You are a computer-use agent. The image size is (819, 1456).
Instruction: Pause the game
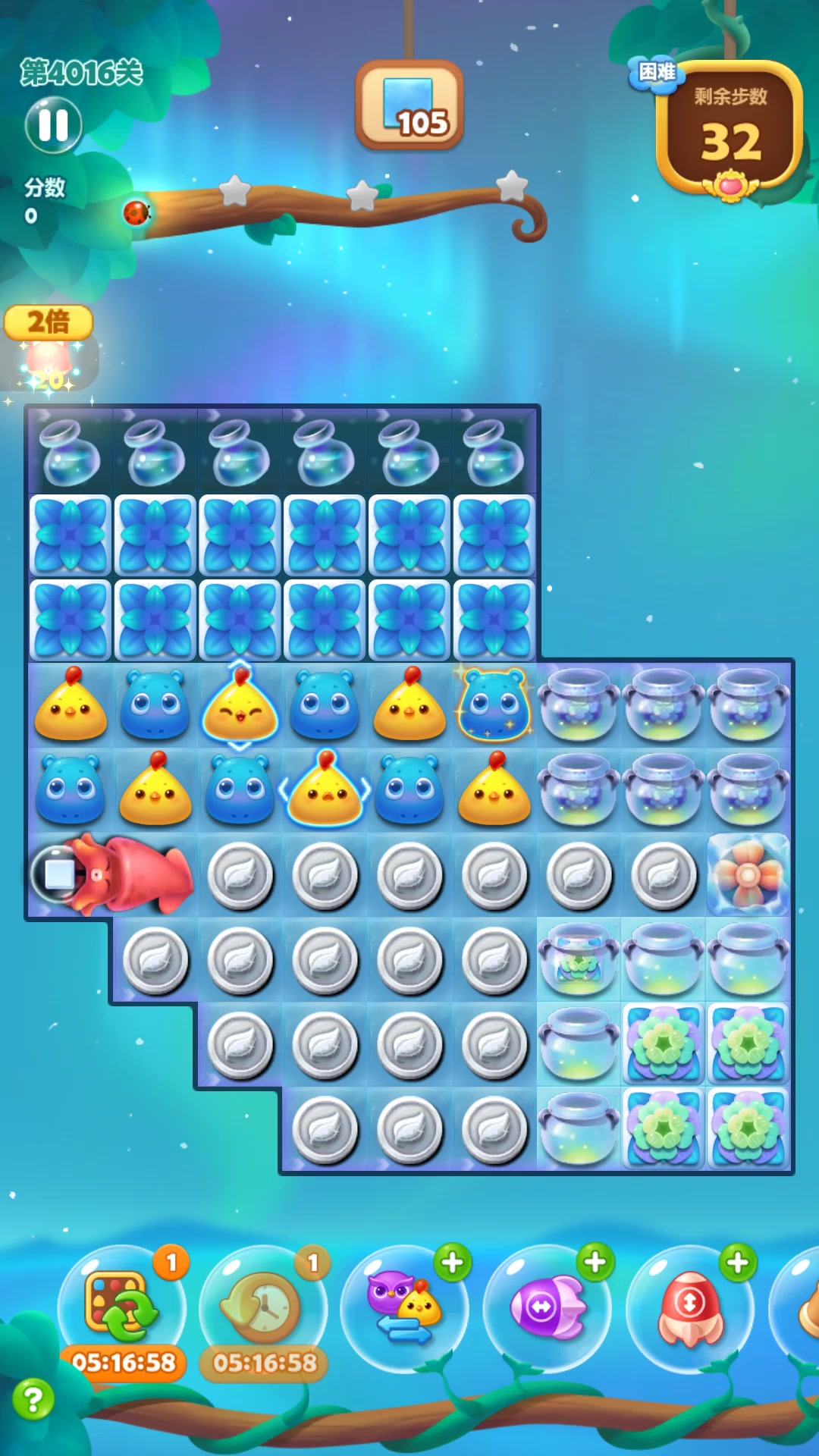[53, 125]
